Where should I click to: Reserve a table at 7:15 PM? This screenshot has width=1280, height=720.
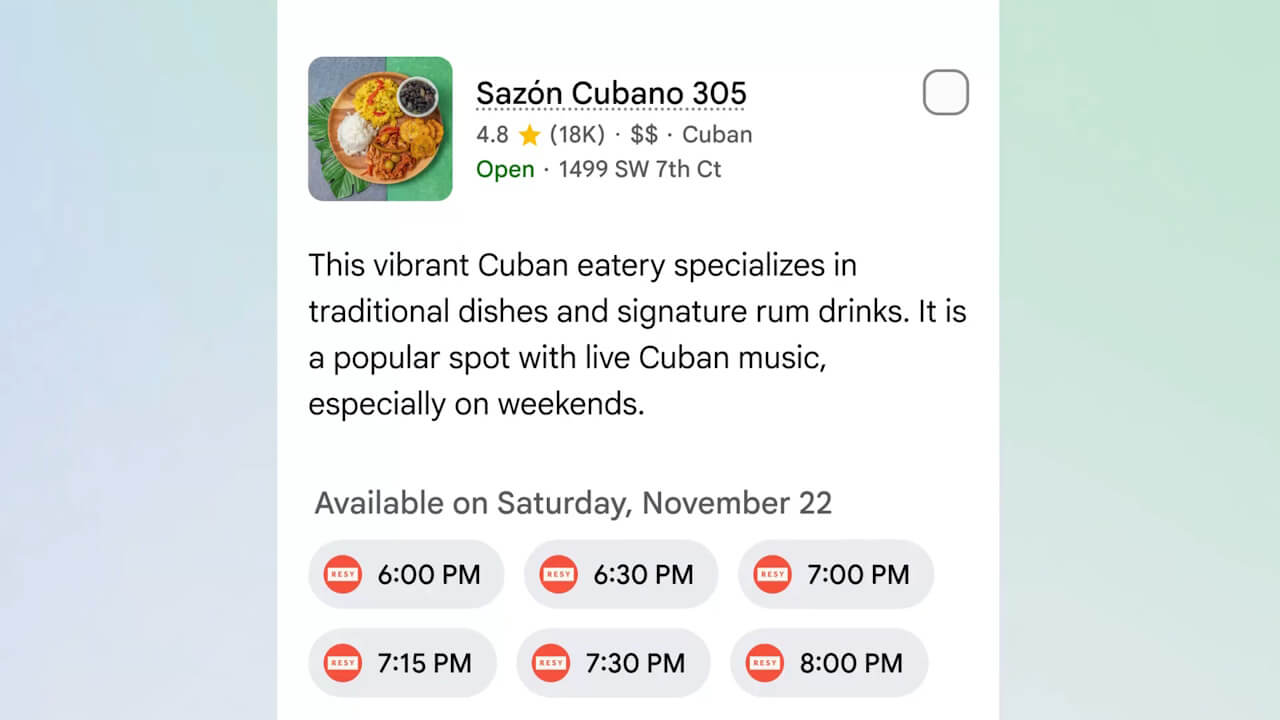click(402, 662)
